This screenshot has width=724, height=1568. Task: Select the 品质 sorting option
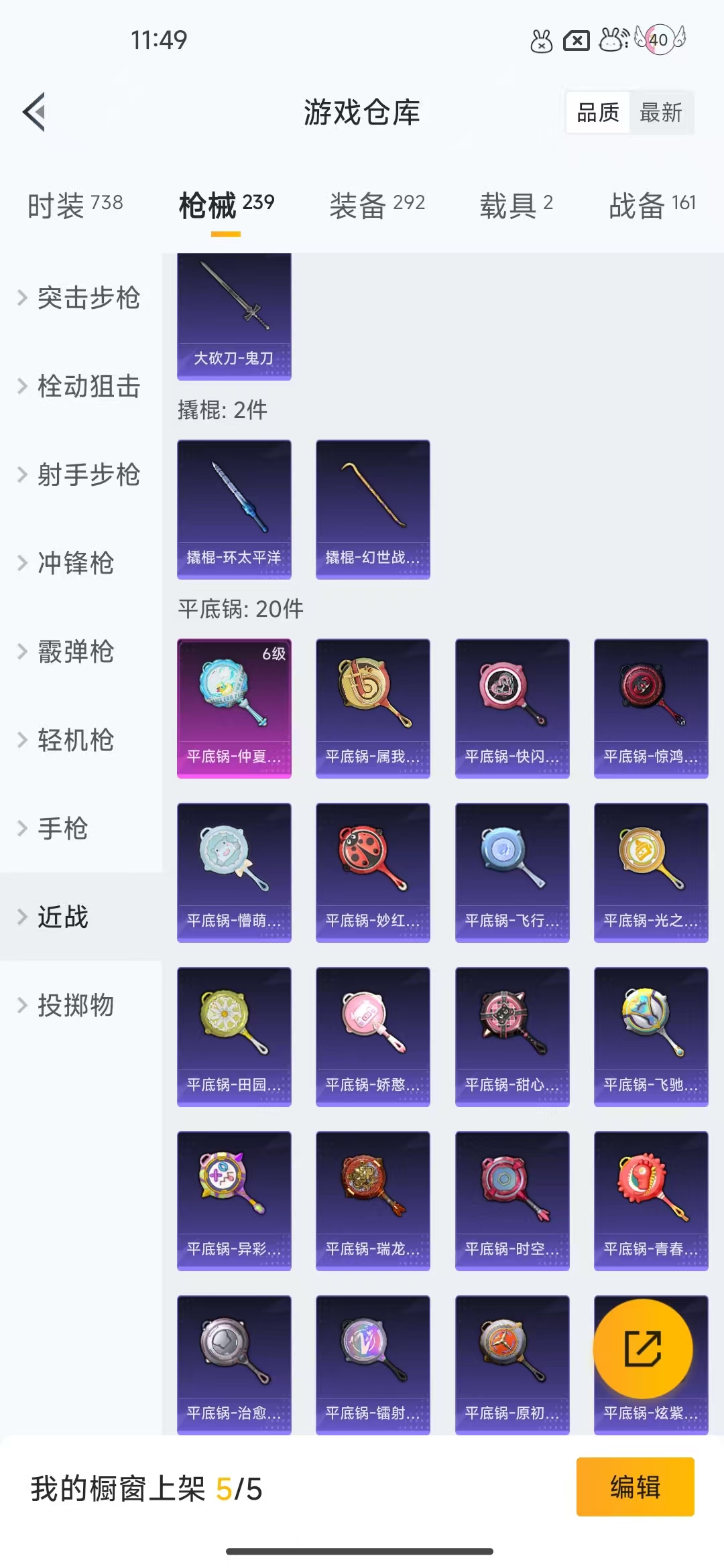598,112
